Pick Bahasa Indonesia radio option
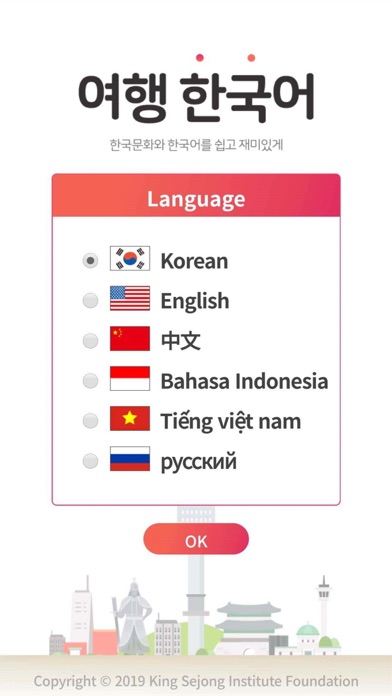Image resolution: width=392 pixels, height=696 pixels. [91, 381]
